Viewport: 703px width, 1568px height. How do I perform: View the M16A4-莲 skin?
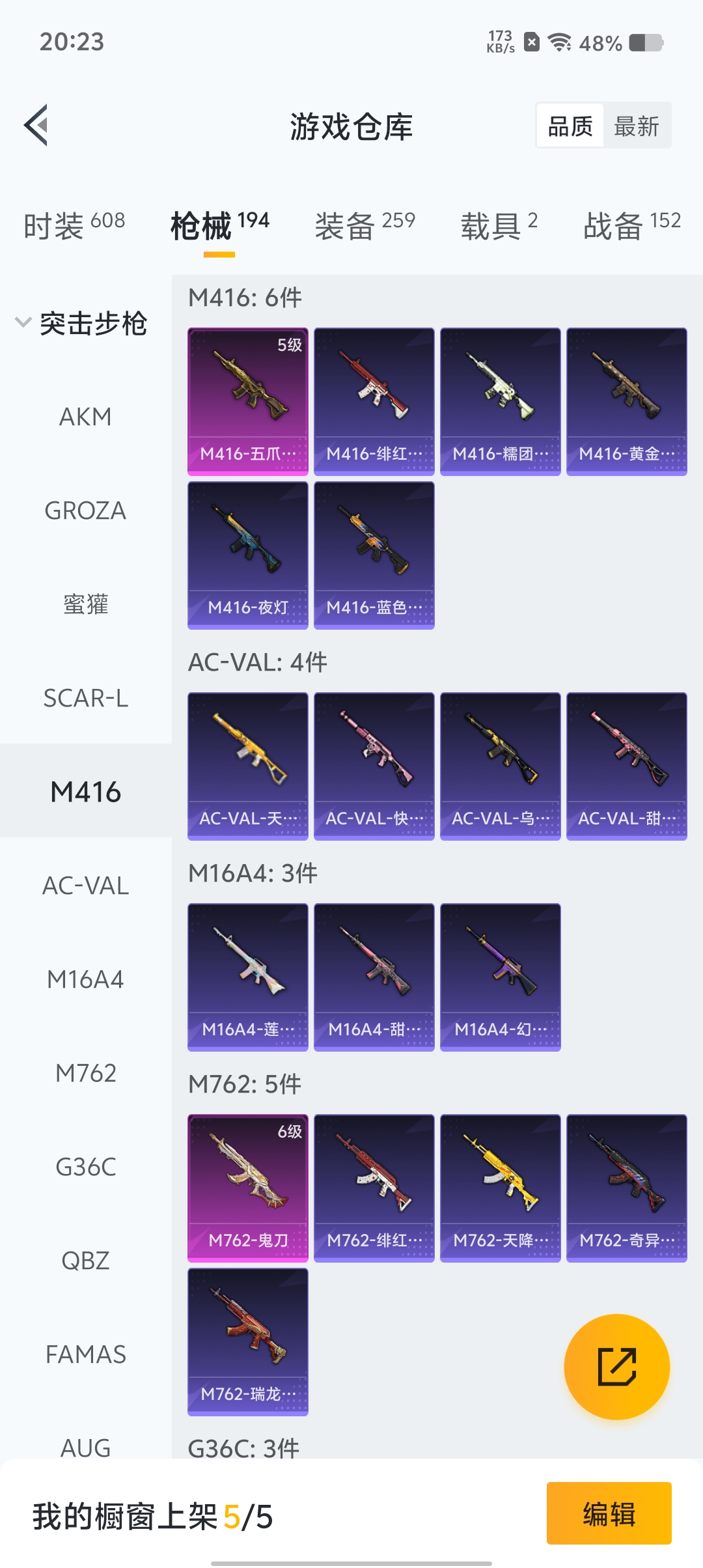[247, 977]
